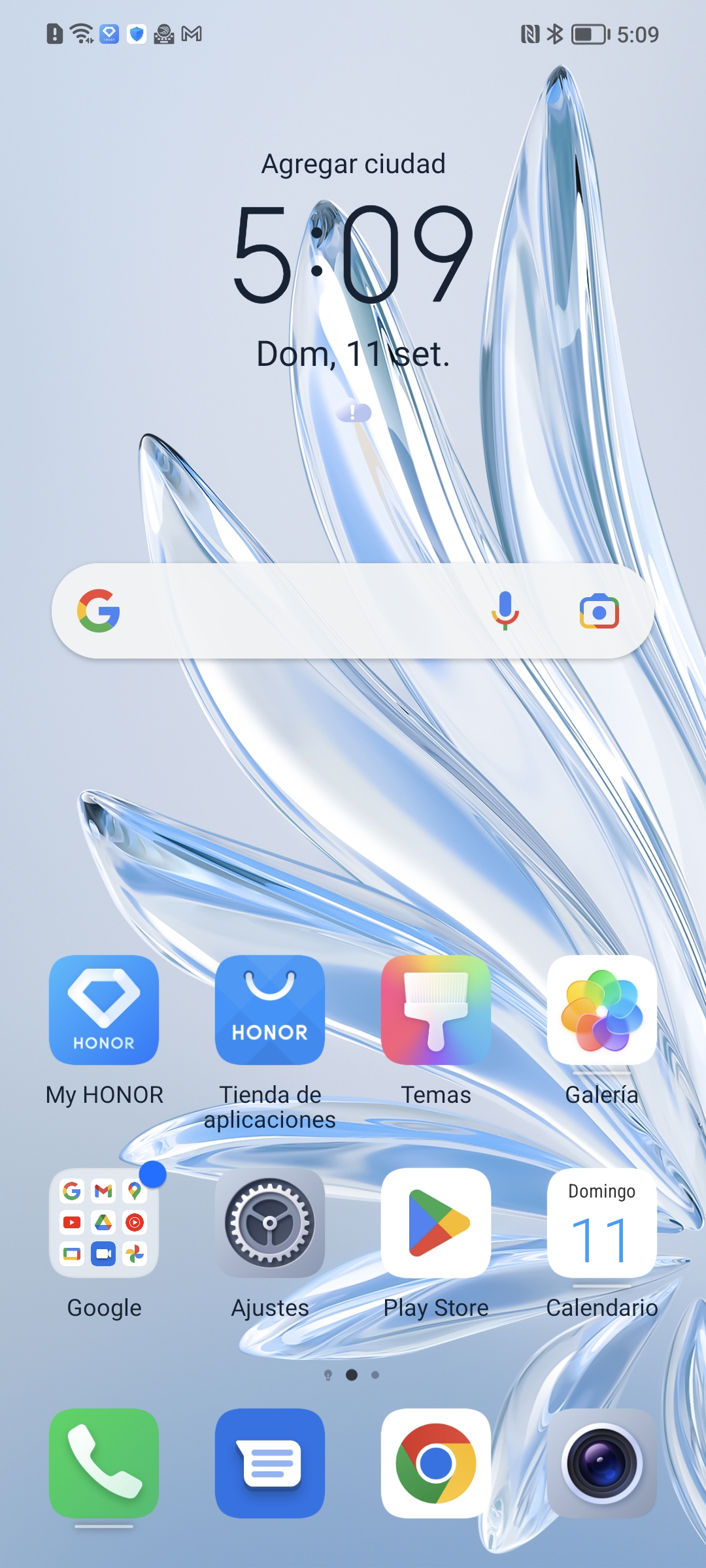Launch the Chrome browser
Viewport: 706px width, 1568px height.
click(x=436, y=1463)
